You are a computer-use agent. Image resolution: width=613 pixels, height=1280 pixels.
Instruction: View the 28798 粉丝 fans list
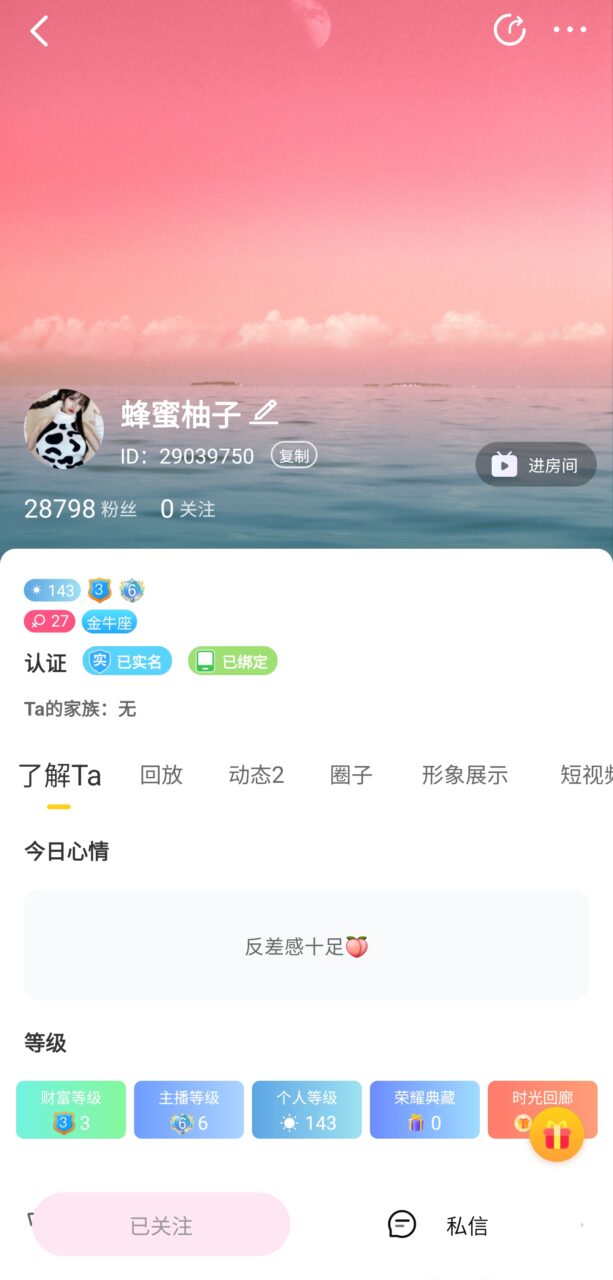[x=80, y=509]
